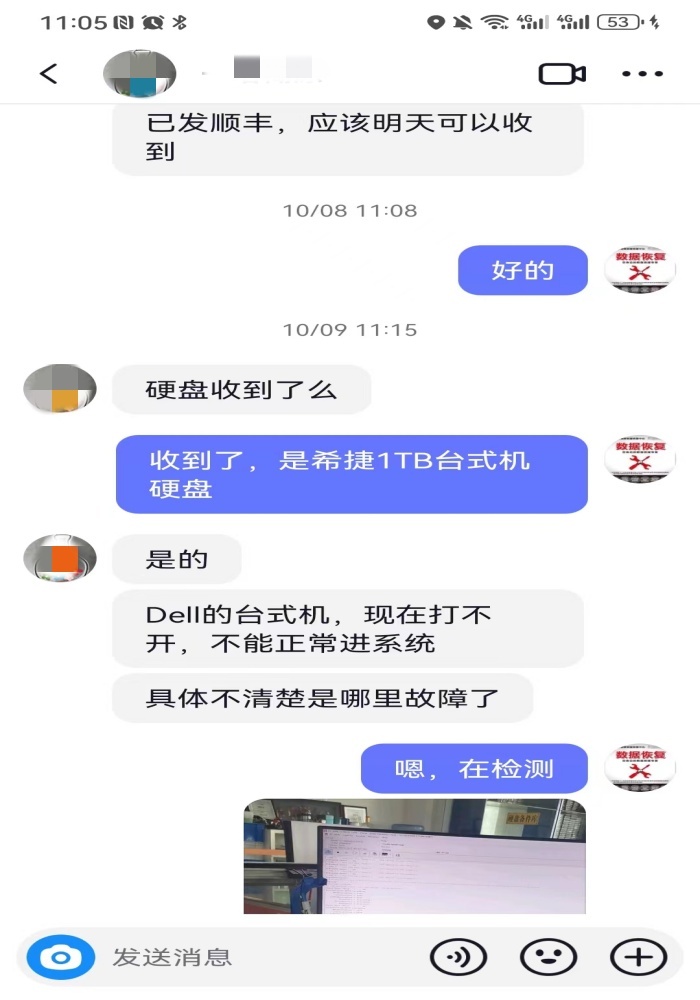This screenshot has width=700, height=1000.
Task: Open my avatar beside 好的 message
Action: tap(640, 270)
